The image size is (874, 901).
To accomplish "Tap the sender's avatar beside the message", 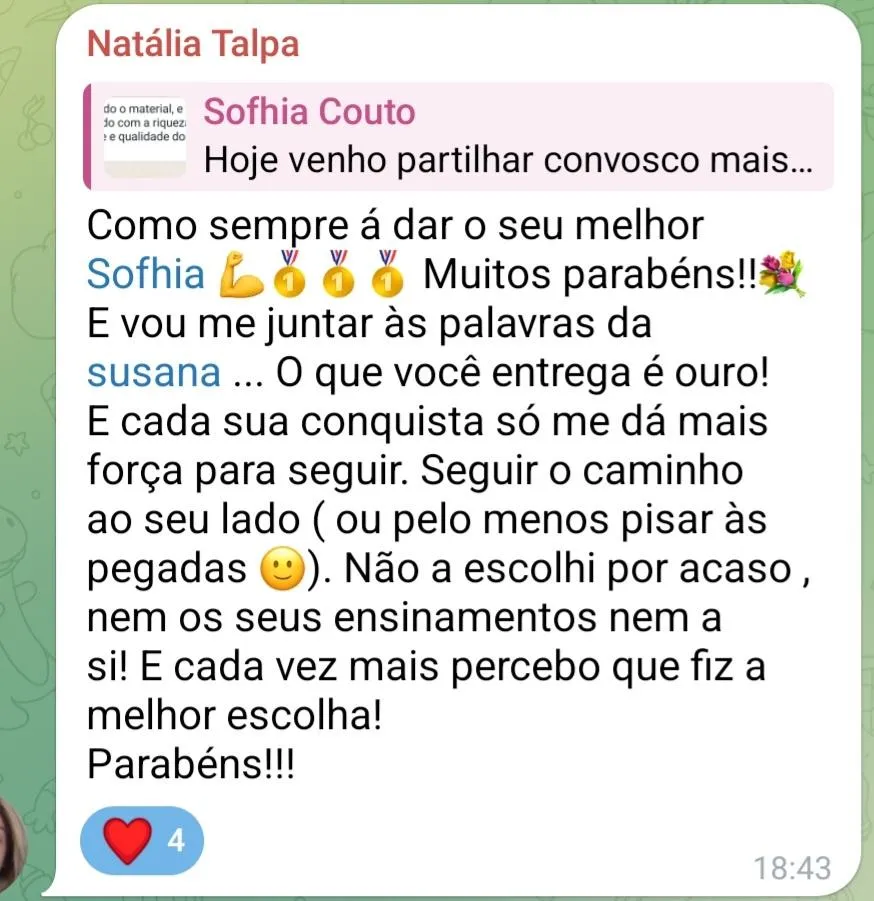I will tap(20, 845).
